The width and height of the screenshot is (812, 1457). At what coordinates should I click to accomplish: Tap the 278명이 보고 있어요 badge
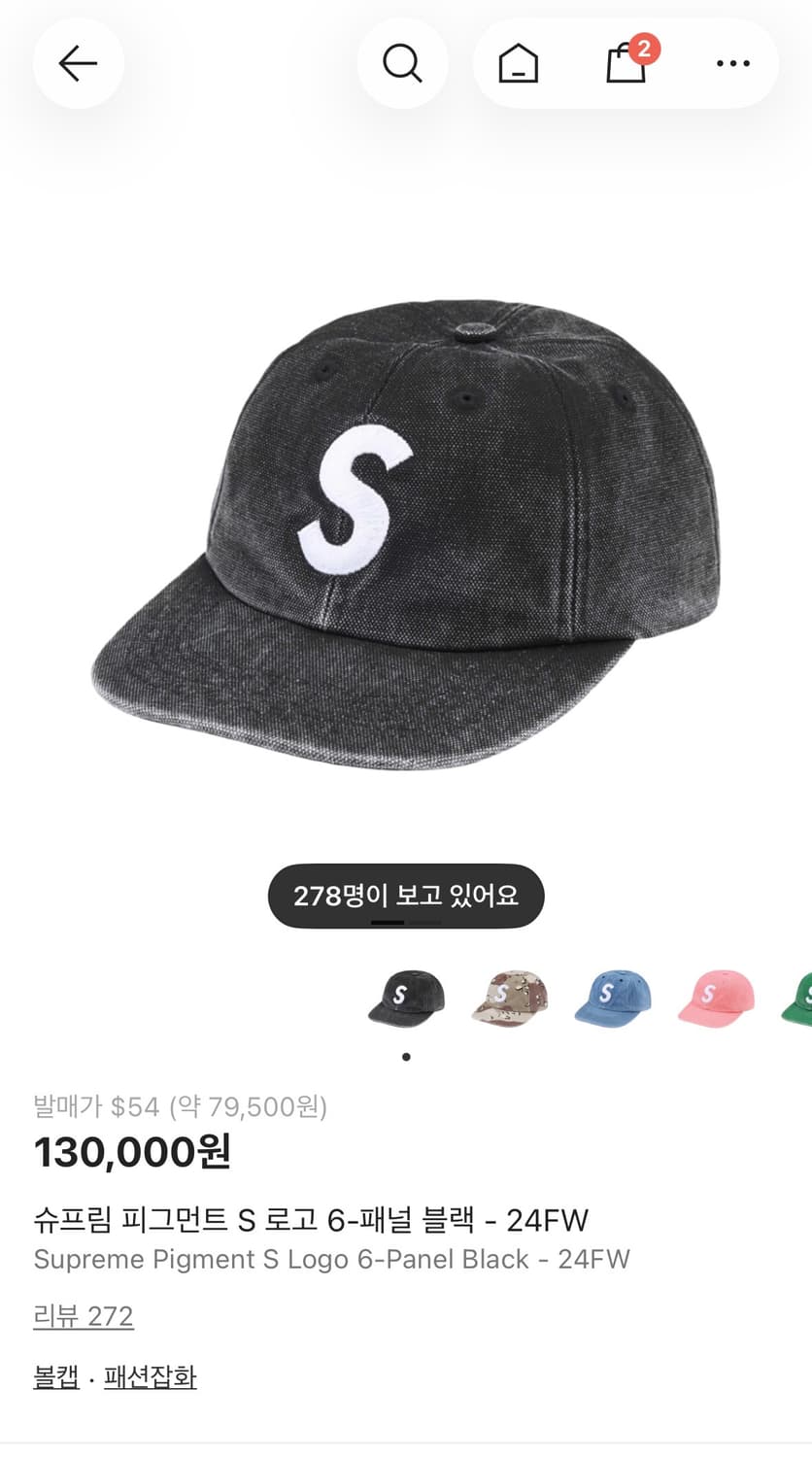(x=405, y=896)
